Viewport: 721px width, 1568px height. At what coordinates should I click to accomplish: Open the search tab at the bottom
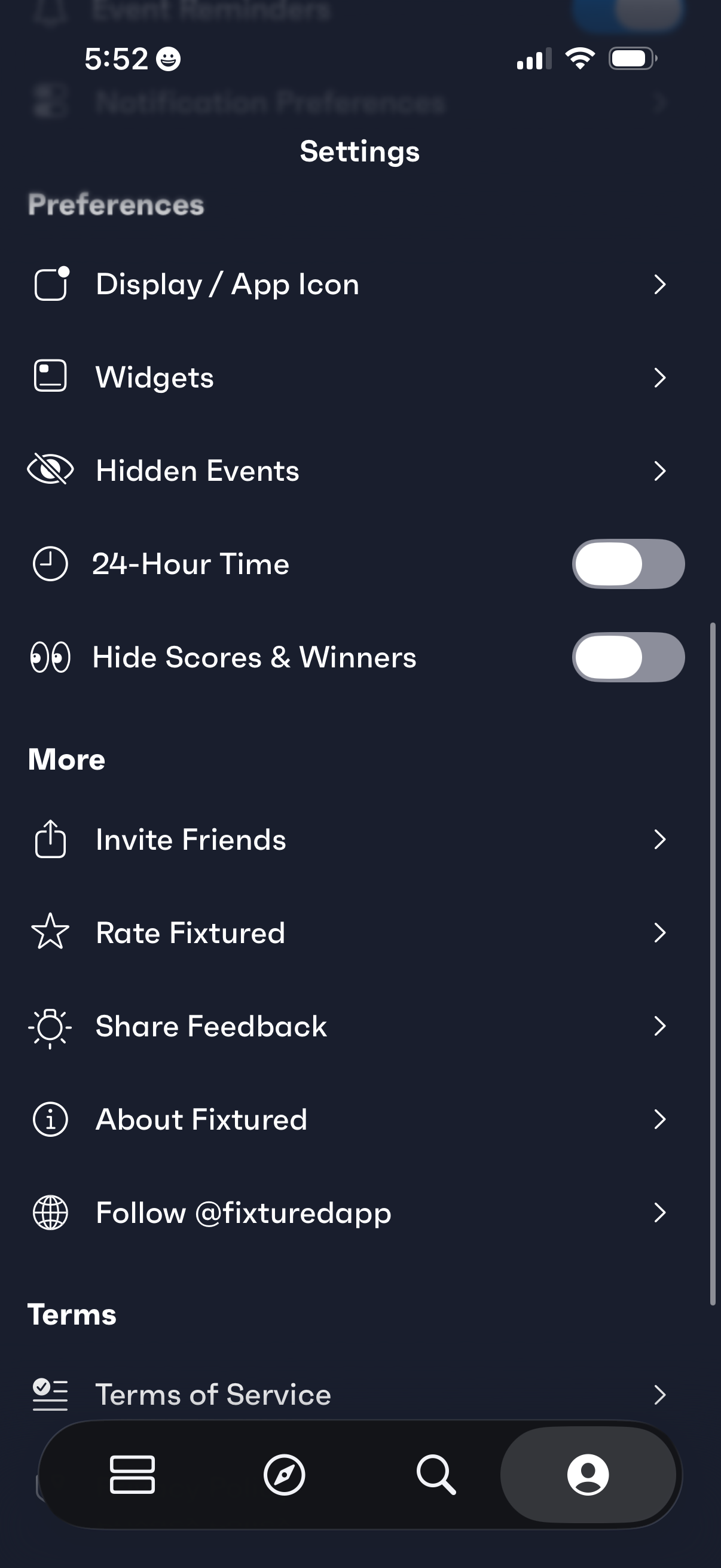click(x=437, y=1474)
